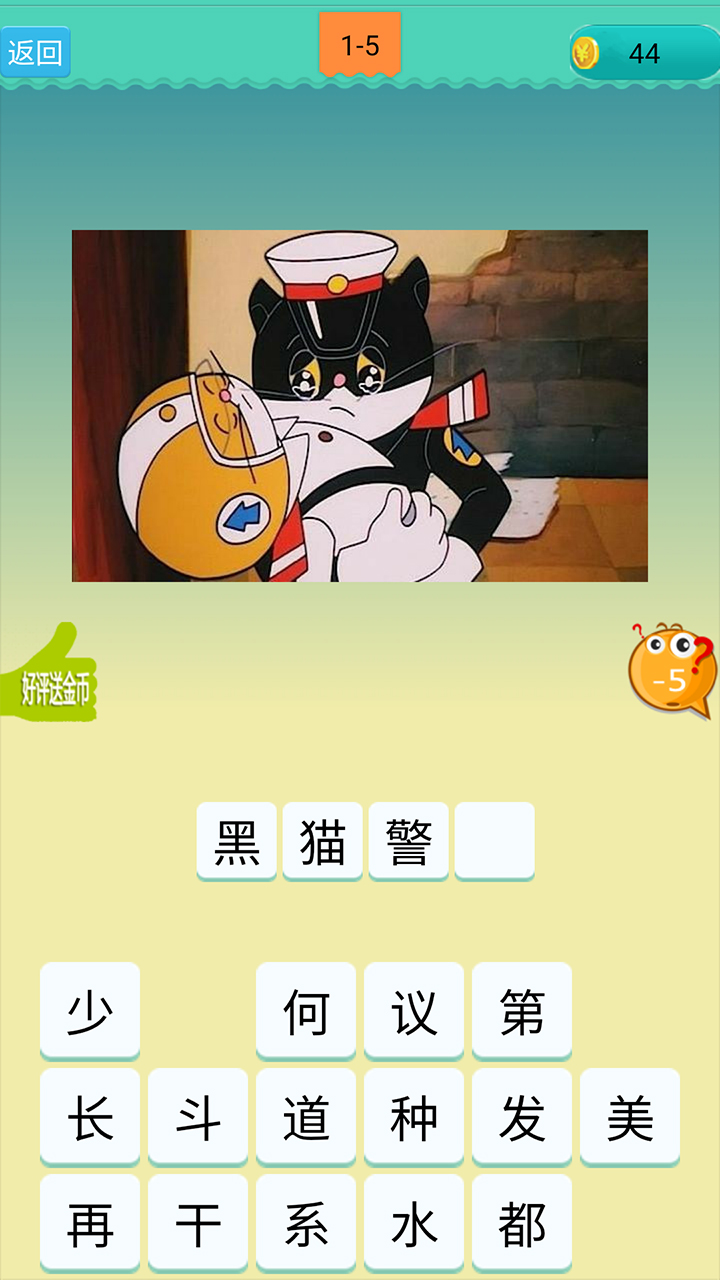Select the 第 tile for the answer
The height and width of the screenshot is (1280, 720).
pyautogui.click(x=522, y=1010)
